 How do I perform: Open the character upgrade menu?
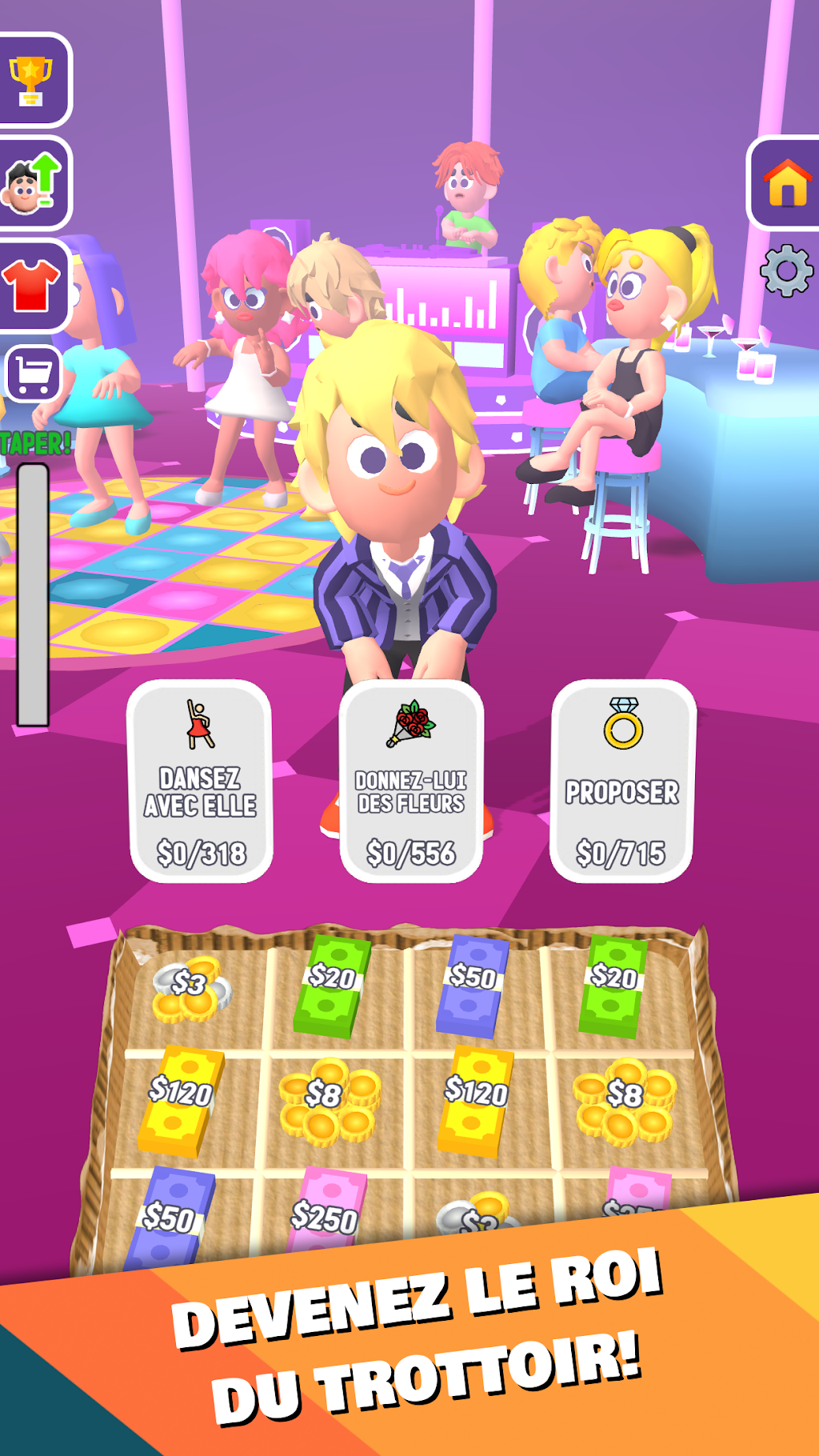(x=32, y=183)
